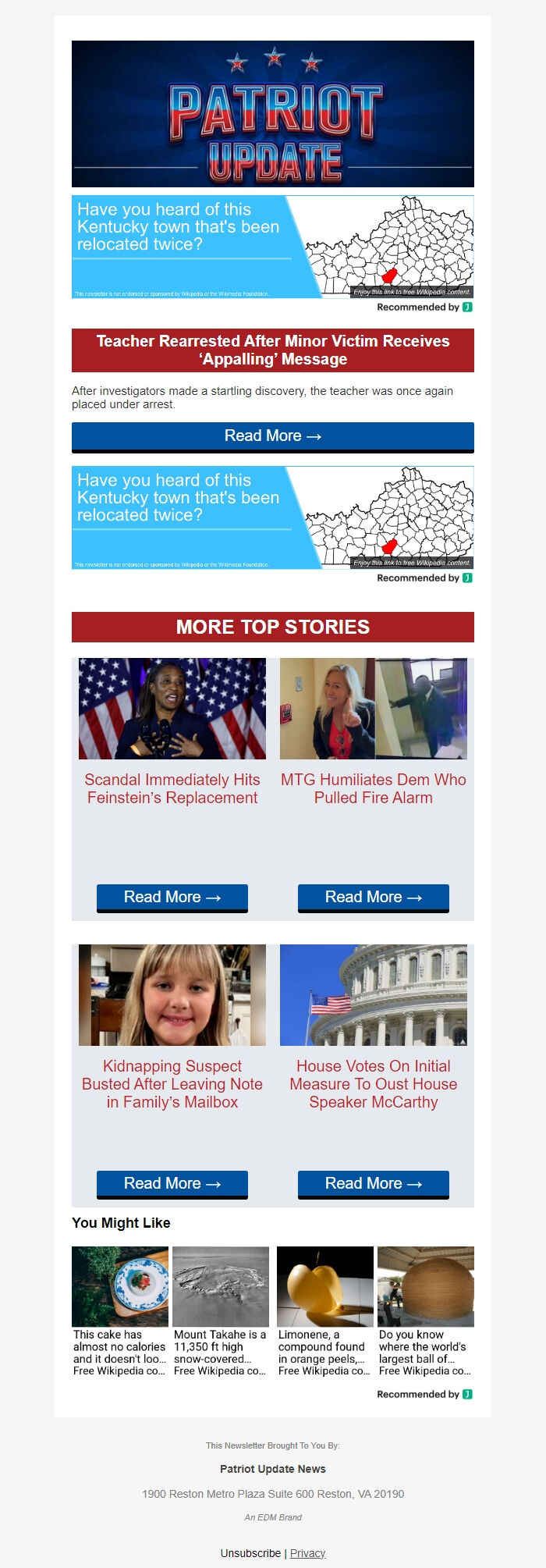
Task: Open the cake with almost no calories card
Action: (x=119, y=1311)
